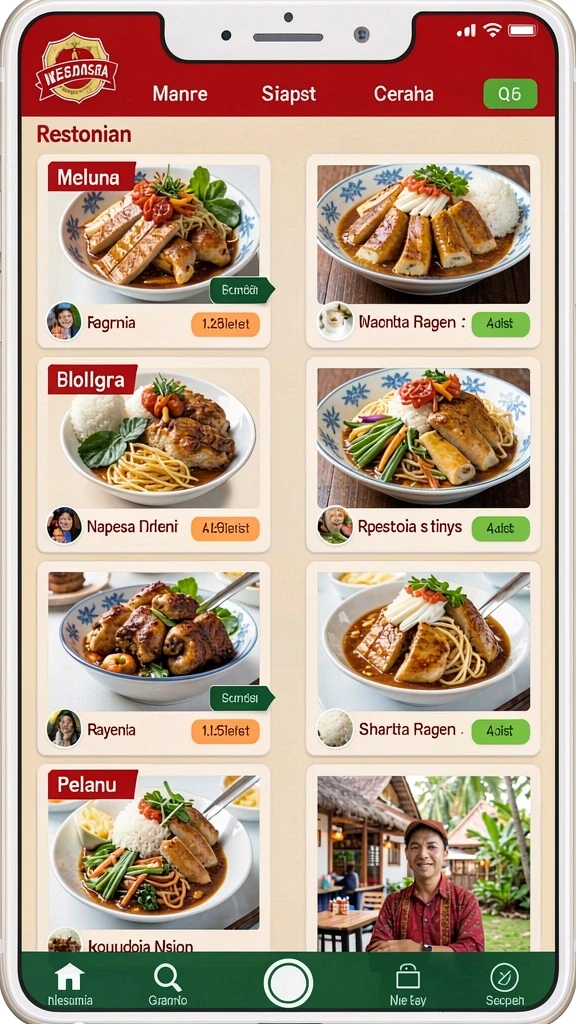Tap the orange button next to Napesa Drleni

pyautogui.click(x=225, y=528)
